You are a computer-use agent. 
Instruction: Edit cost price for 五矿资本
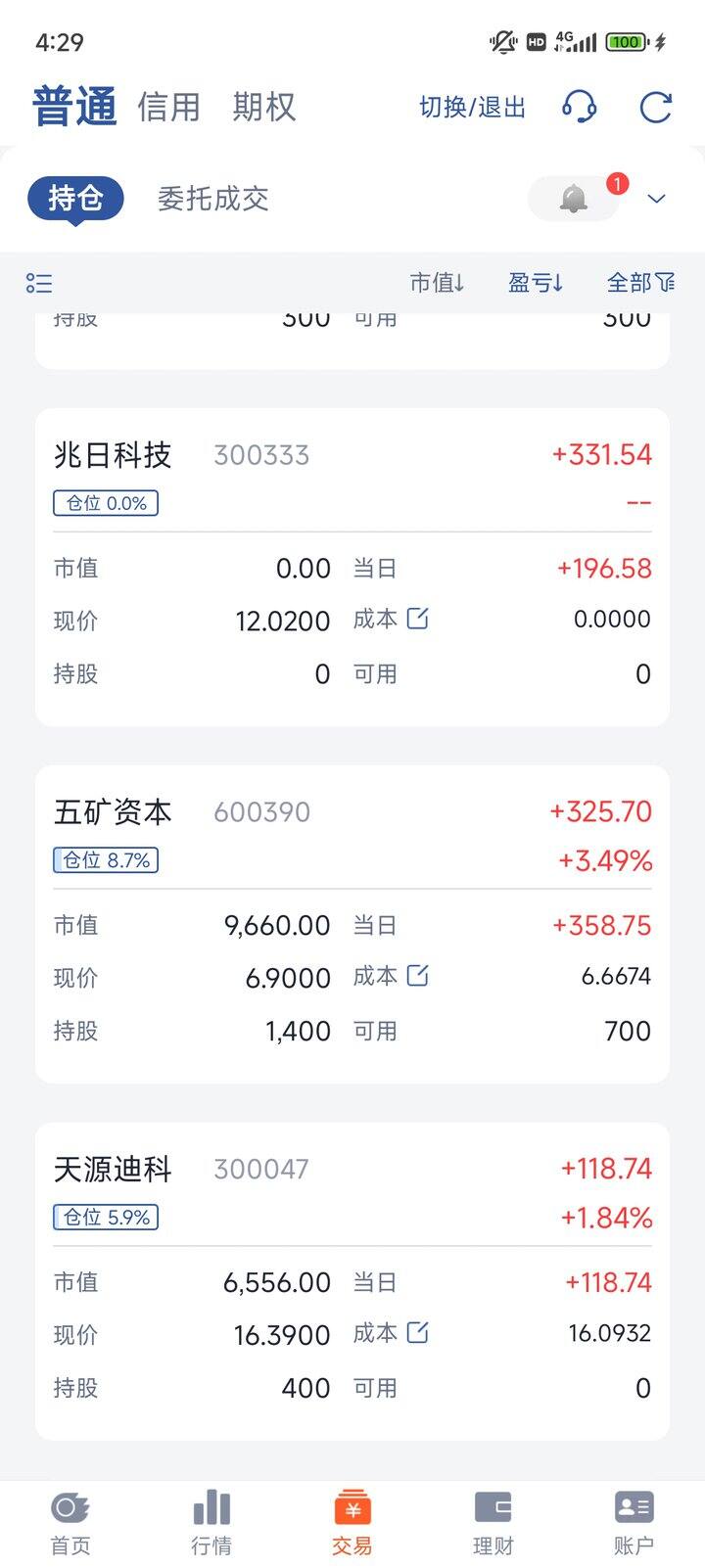pyautogui.click(x=417, y=976)
